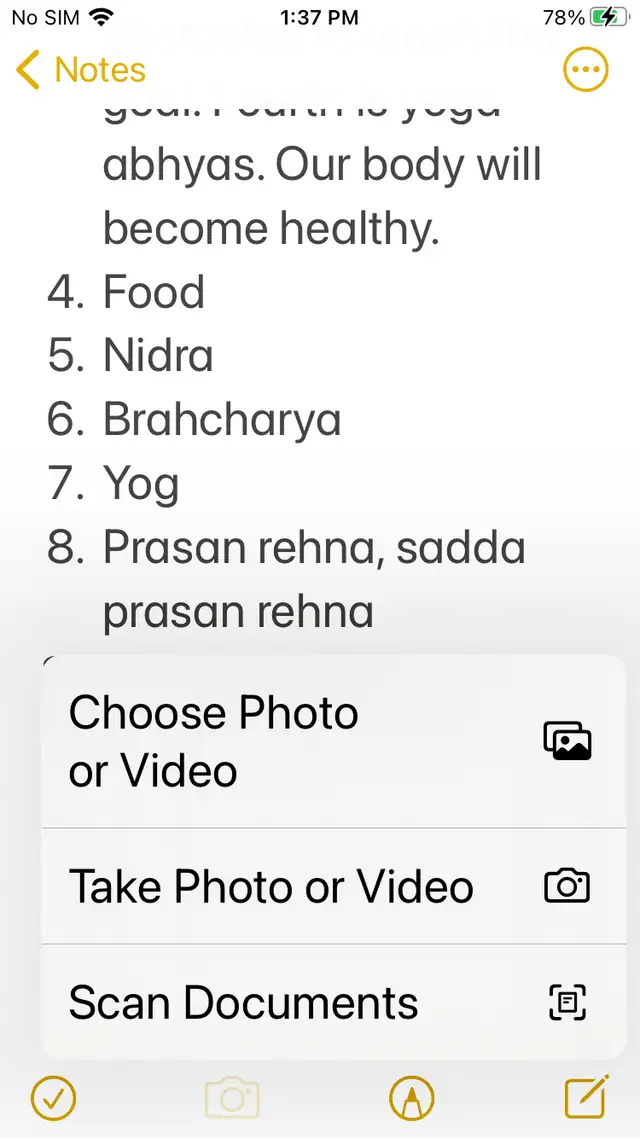Tap the checklist icon in toolbar
Screen dimensions: 640x1138
coord(53,1097)
